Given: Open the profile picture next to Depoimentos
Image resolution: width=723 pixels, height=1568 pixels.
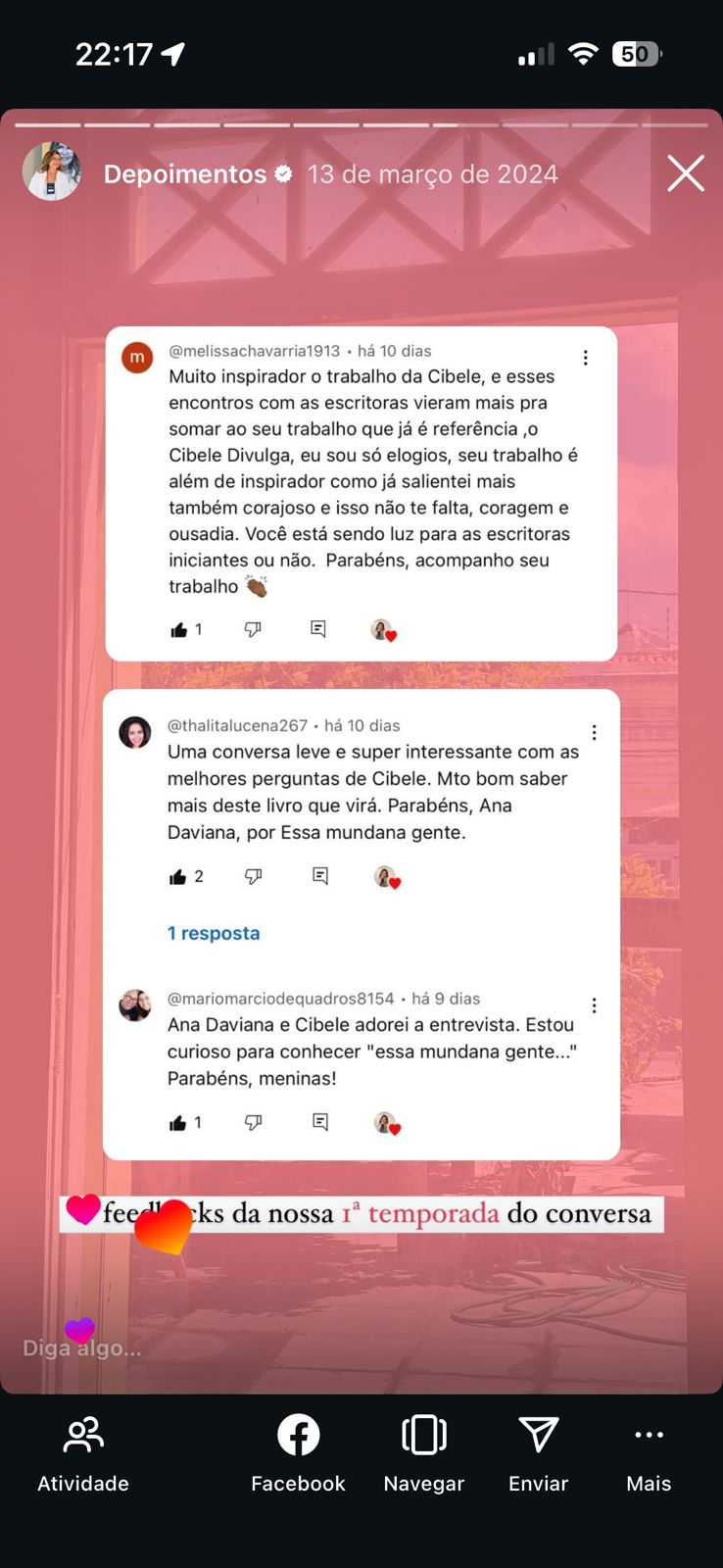Looking at the screenshot, I should click(52, 172).
